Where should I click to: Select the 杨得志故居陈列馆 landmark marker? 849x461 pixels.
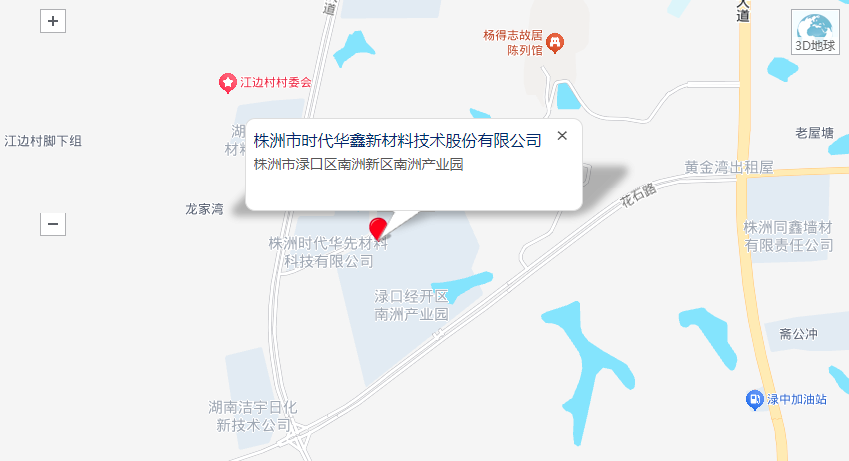[x=555, y=42]
